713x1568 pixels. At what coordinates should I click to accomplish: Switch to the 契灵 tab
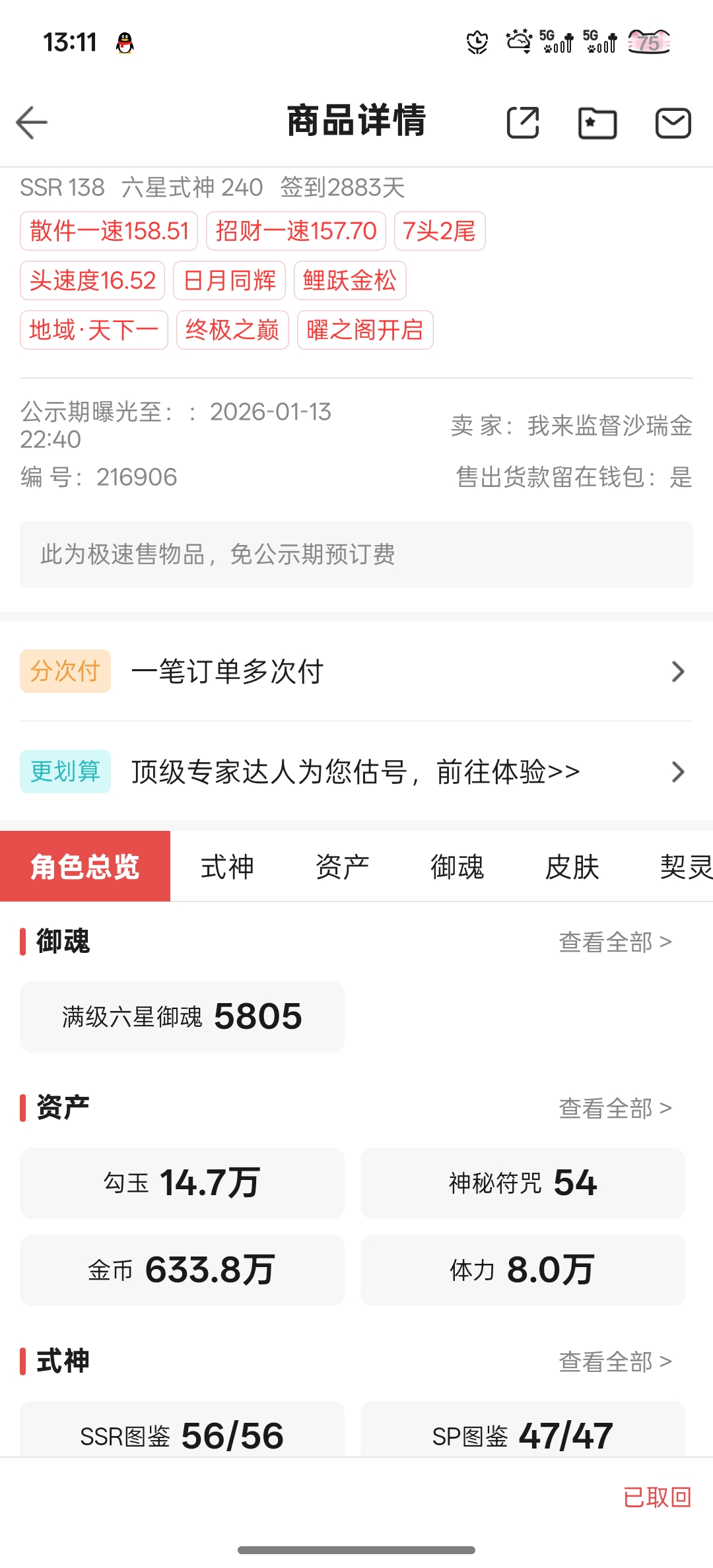tap(685, 866)
